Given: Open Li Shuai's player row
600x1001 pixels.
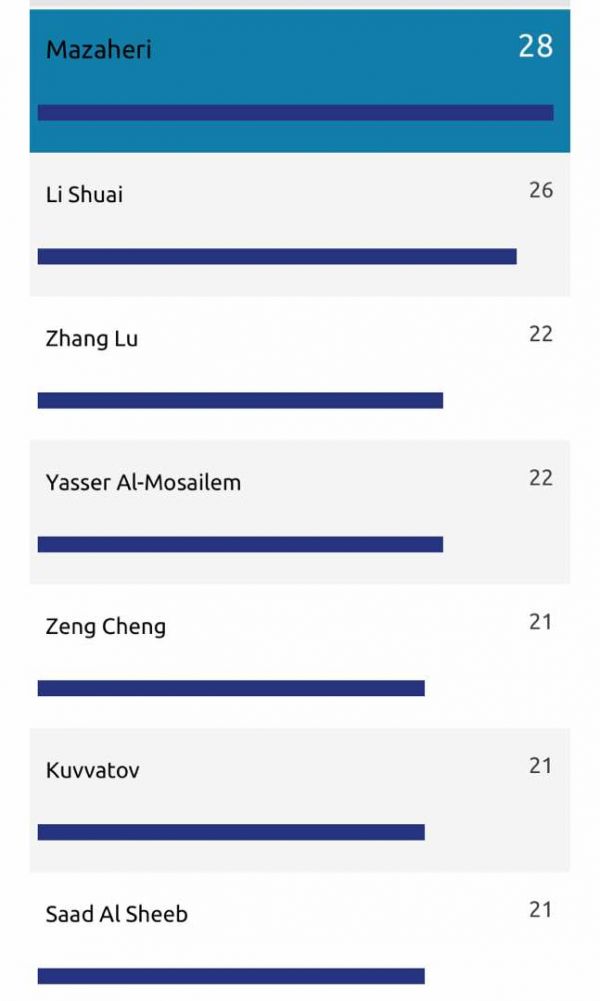Looking at the screenshot, I should point(300,224).
